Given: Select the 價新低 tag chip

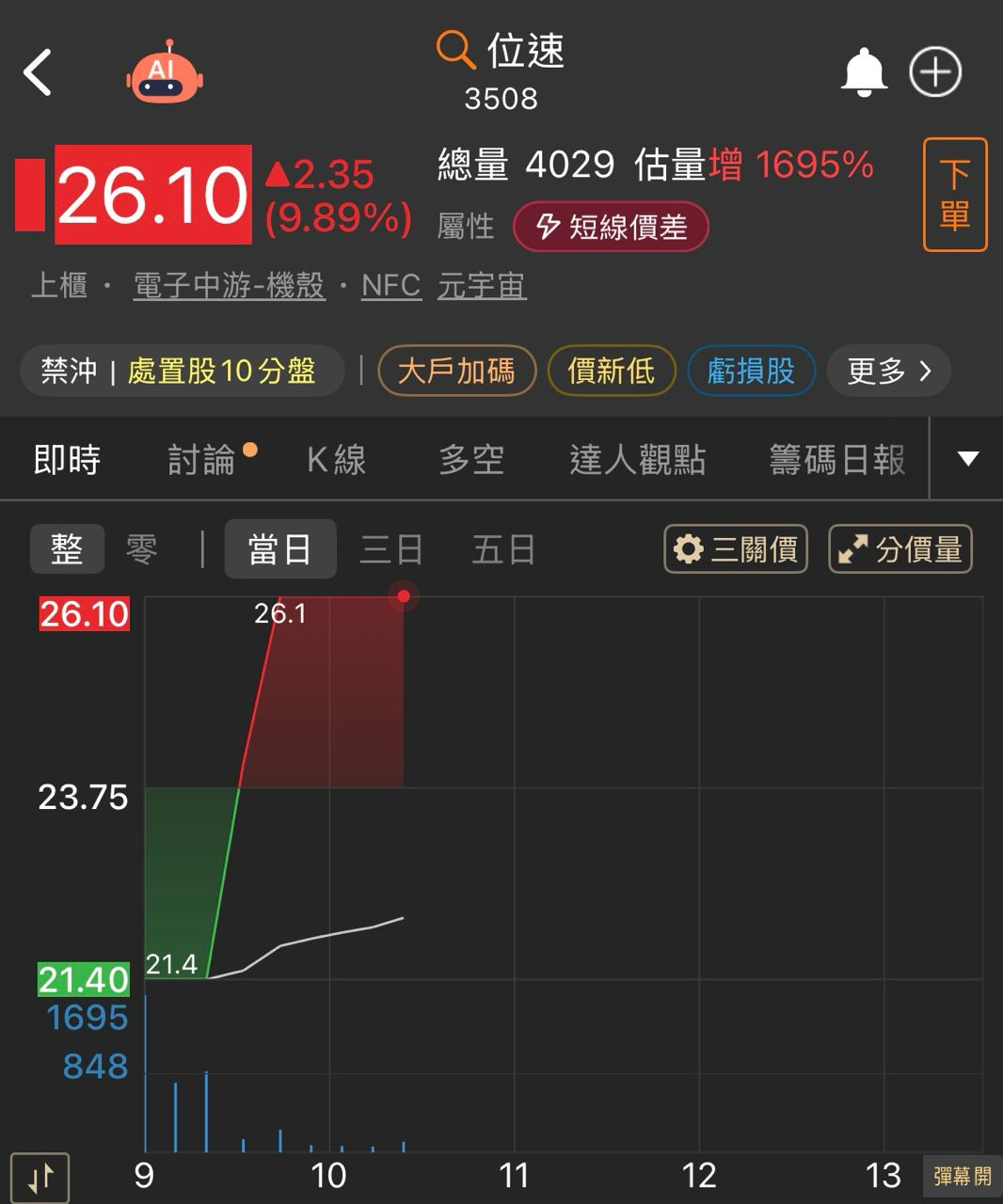Looking at the screenshot, I should coord(611,371).
